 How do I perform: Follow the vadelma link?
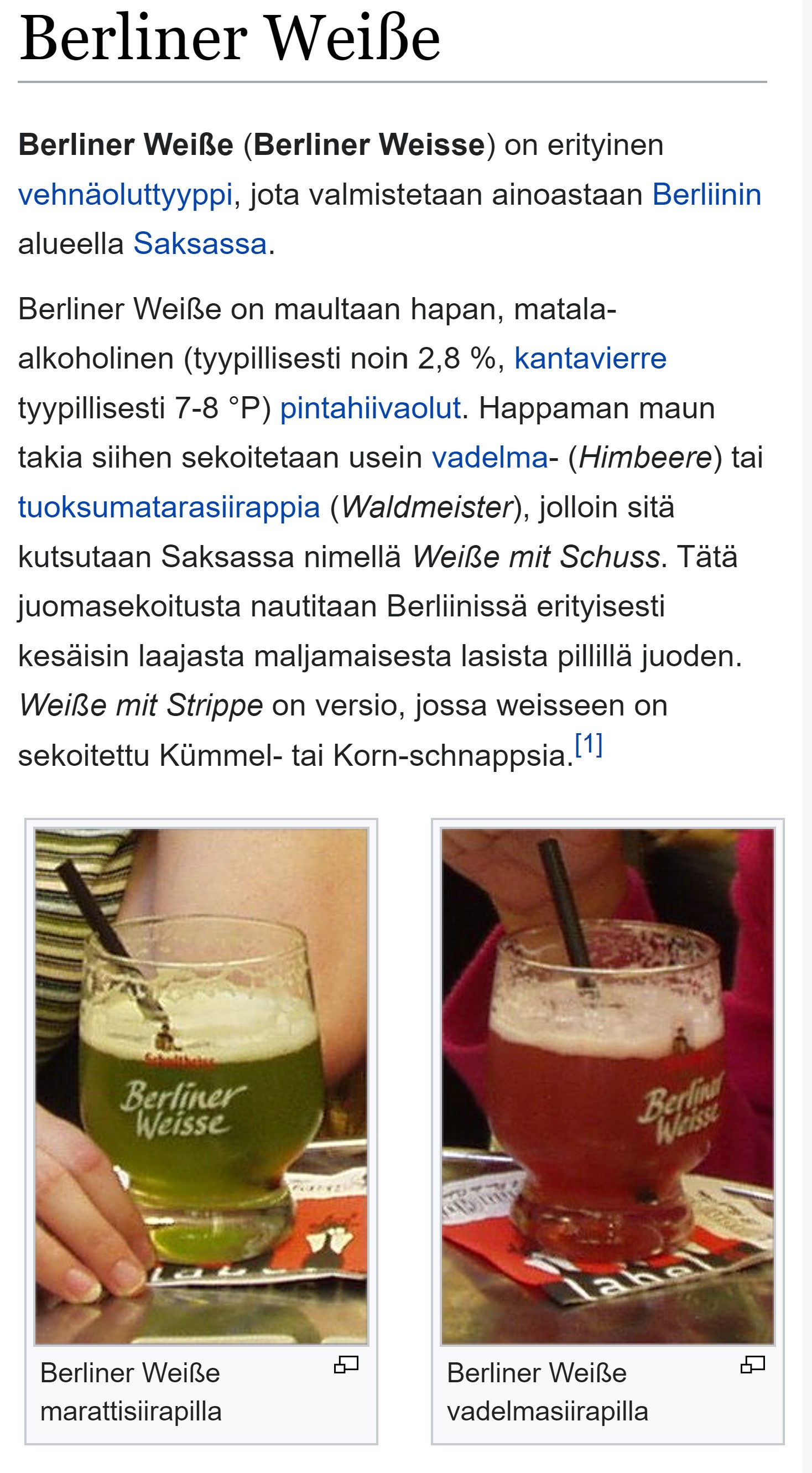(x=490, y=458)
